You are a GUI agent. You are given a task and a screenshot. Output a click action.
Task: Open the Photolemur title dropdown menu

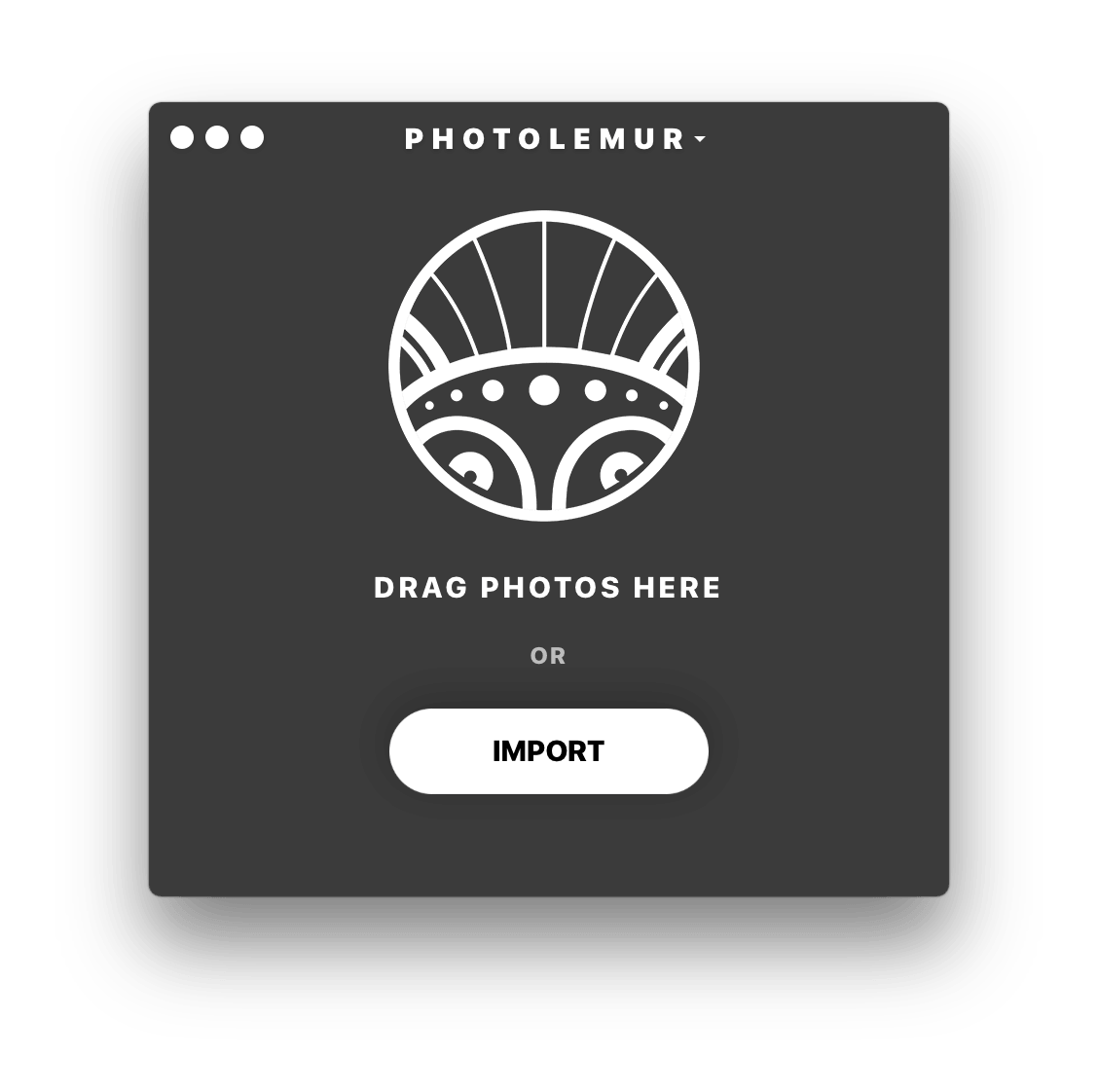(x=555, y=139)
